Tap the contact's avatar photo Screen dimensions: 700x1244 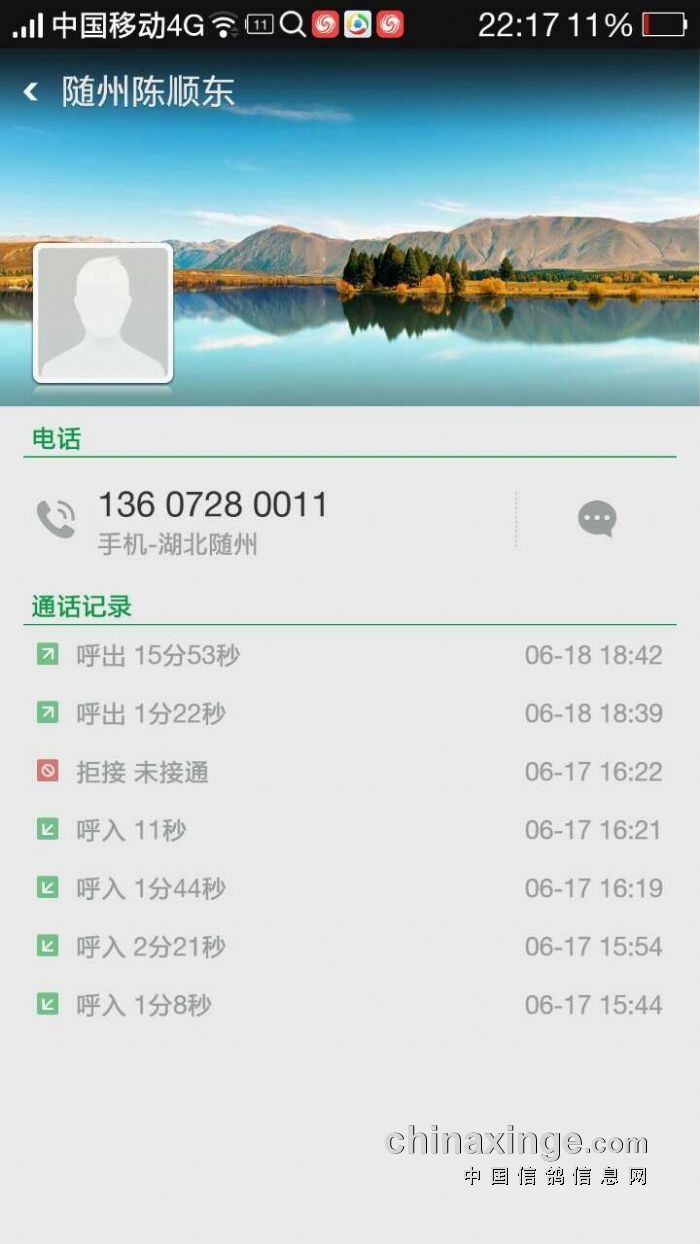click(x=103, y=313)
